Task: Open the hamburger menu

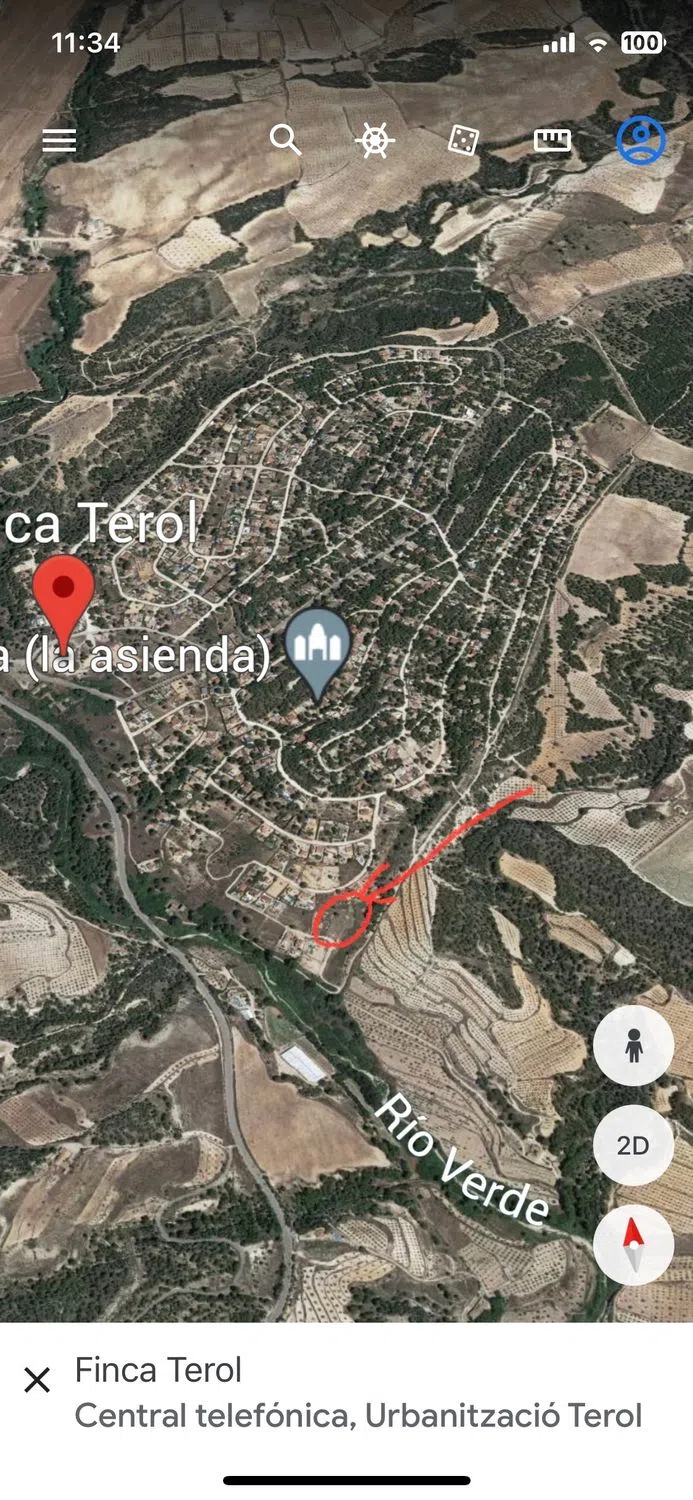Action: coord(59,140)
